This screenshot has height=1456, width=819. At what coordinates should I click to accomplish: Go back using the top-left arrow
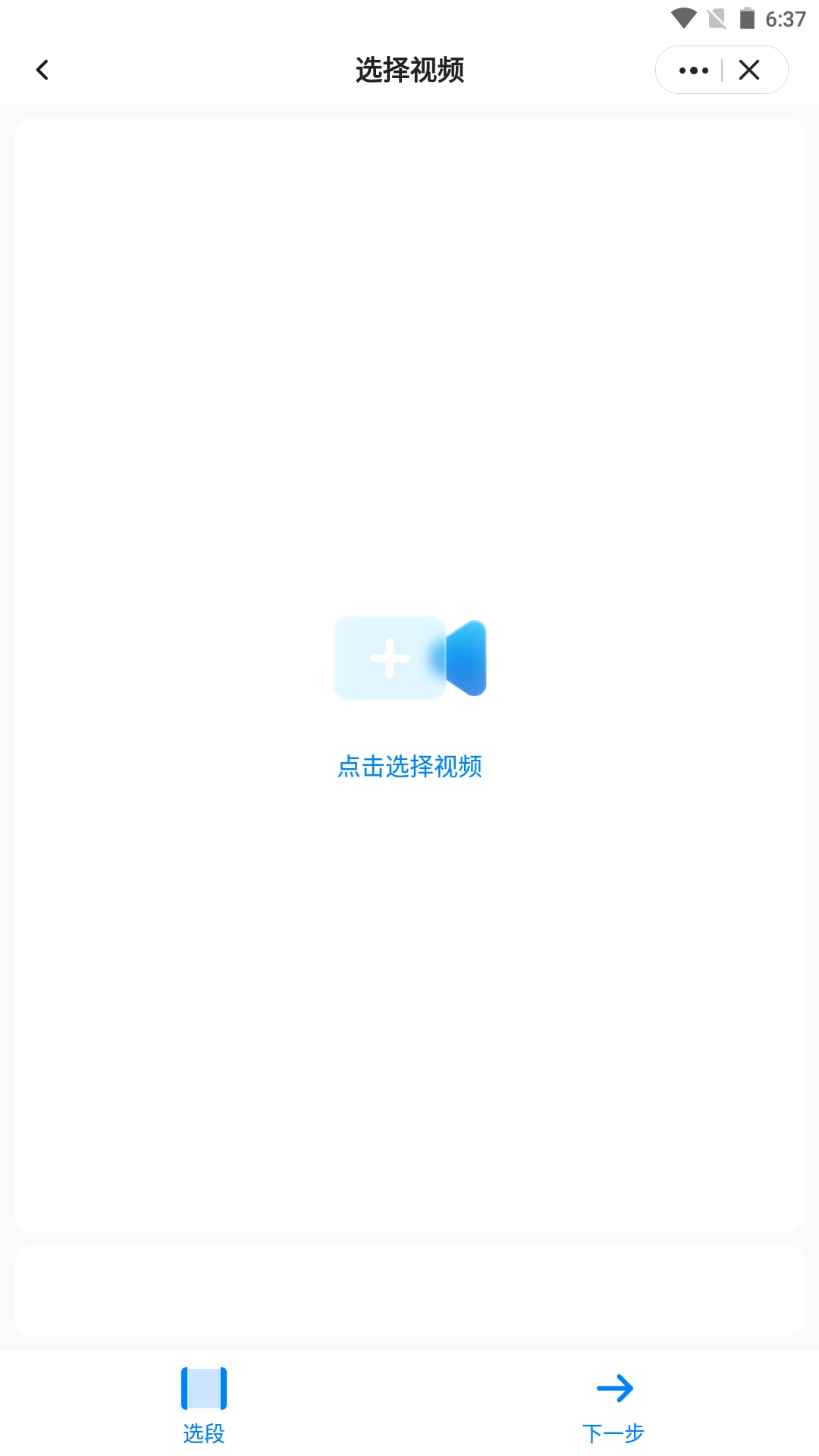(42, 70)
